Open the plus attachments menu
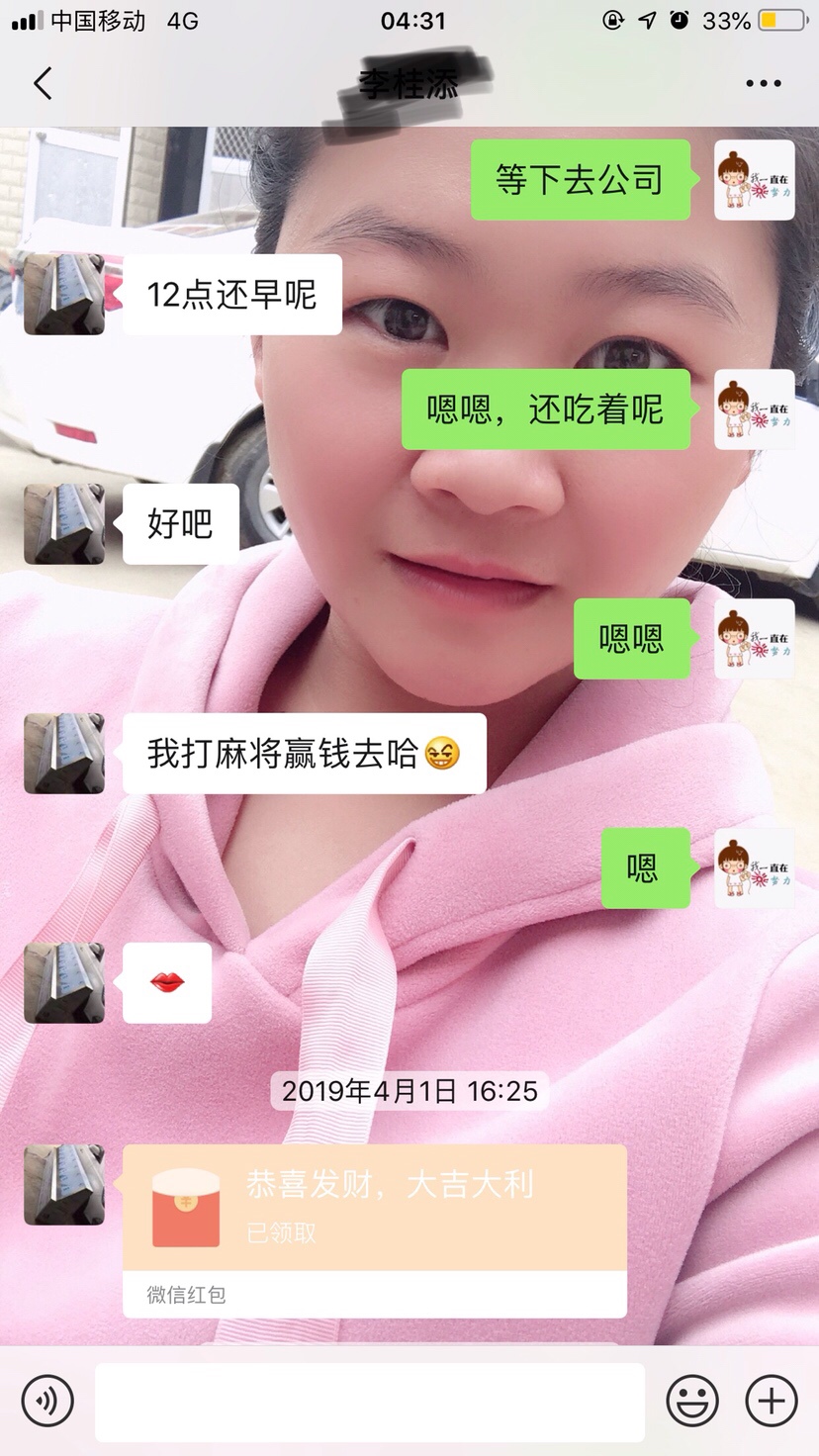 (771, 1401)
